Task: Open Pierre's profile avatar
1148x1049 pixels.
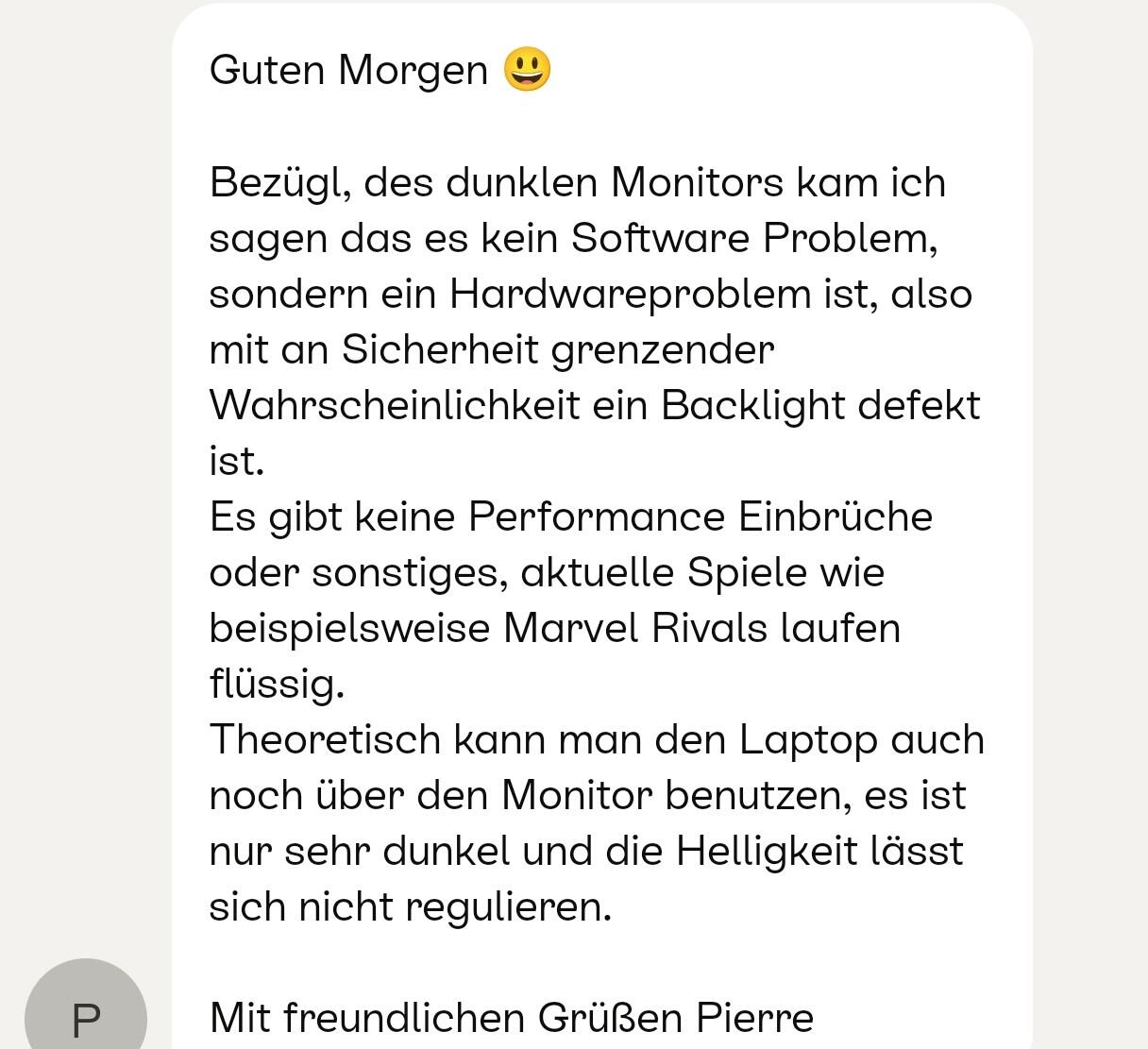Action: click(86, 1011)
